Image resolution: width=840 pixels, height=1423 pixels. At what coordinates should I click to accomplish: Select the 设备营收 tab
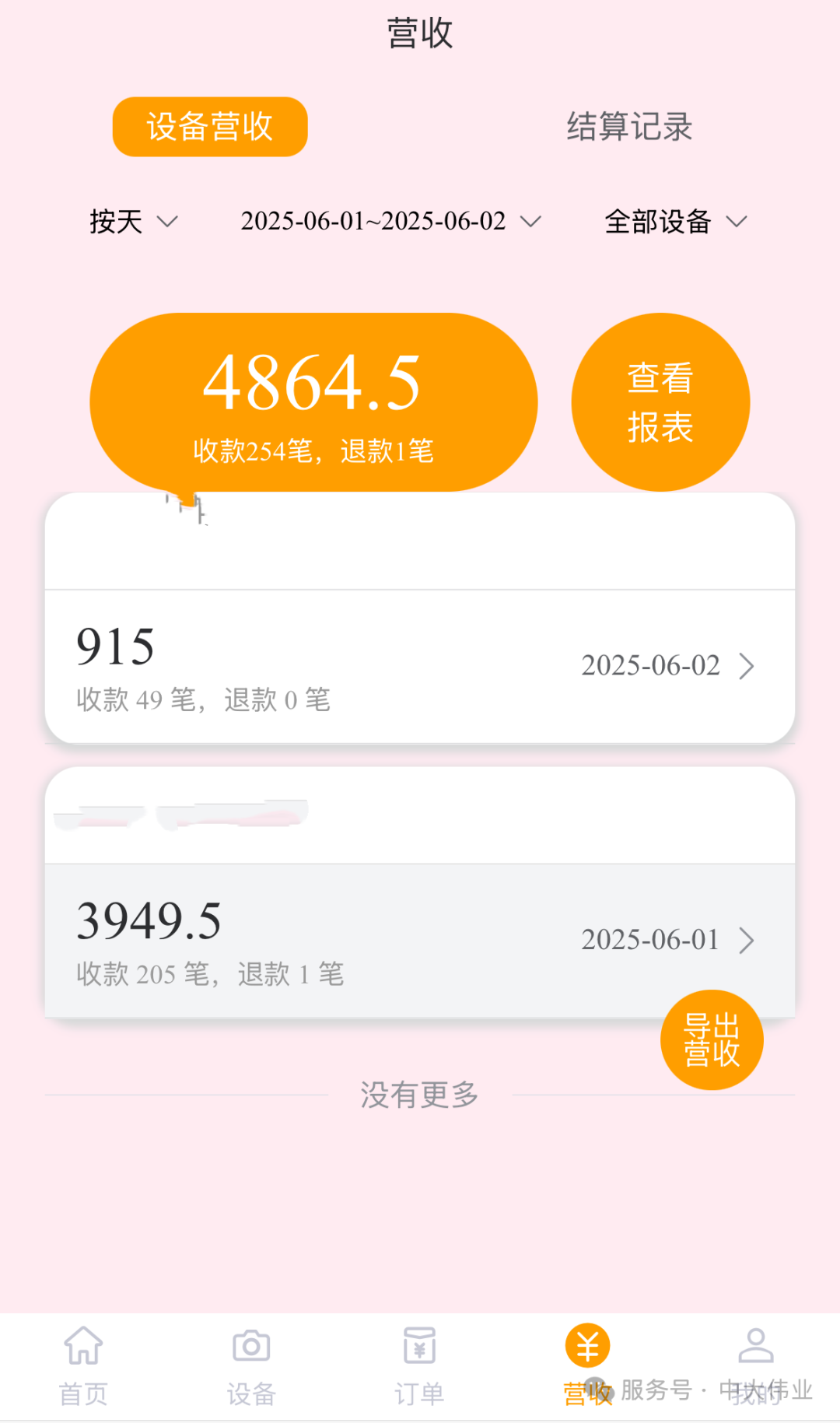pos(209,127)
